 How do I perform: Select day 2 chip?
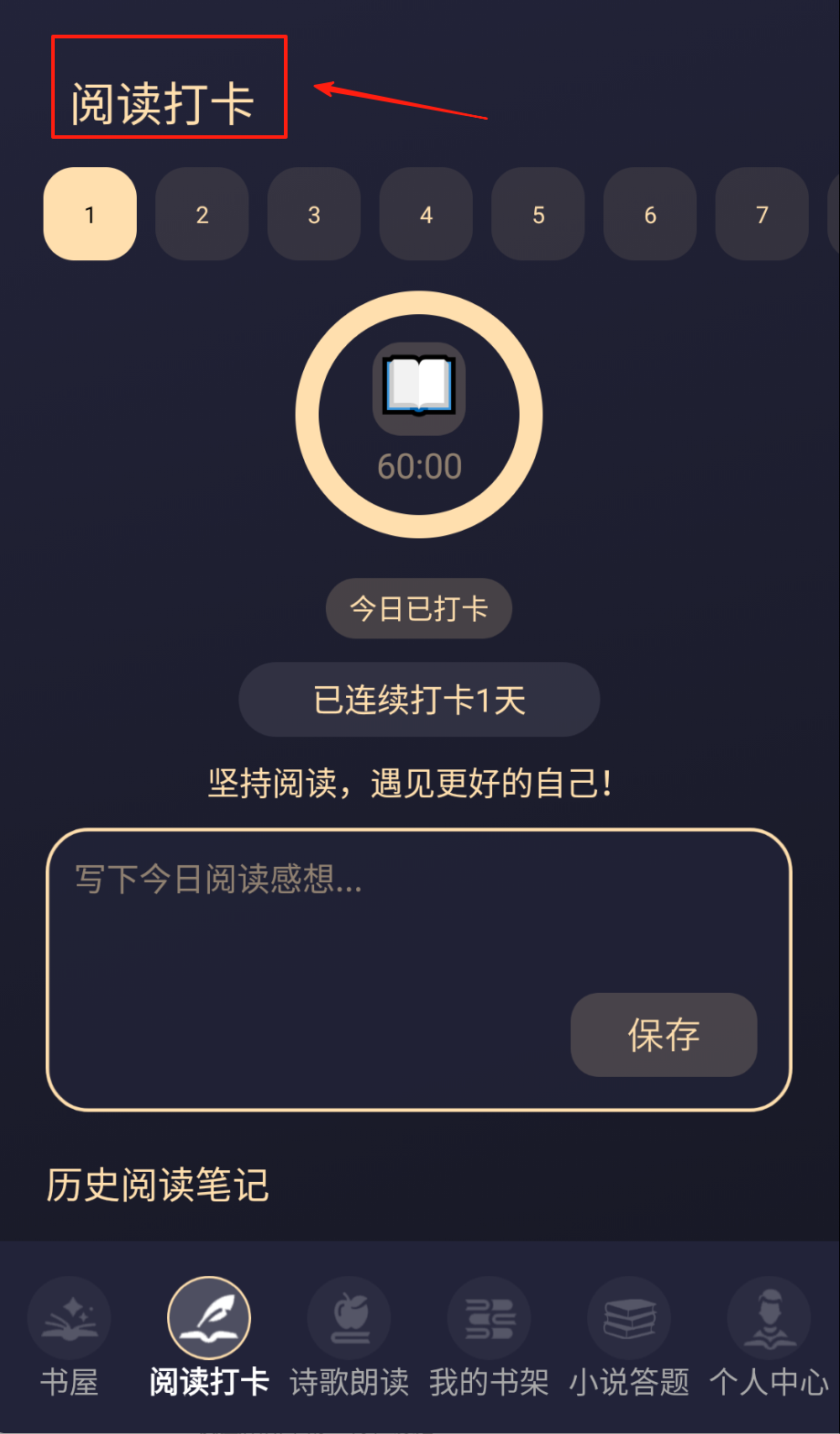202,214
